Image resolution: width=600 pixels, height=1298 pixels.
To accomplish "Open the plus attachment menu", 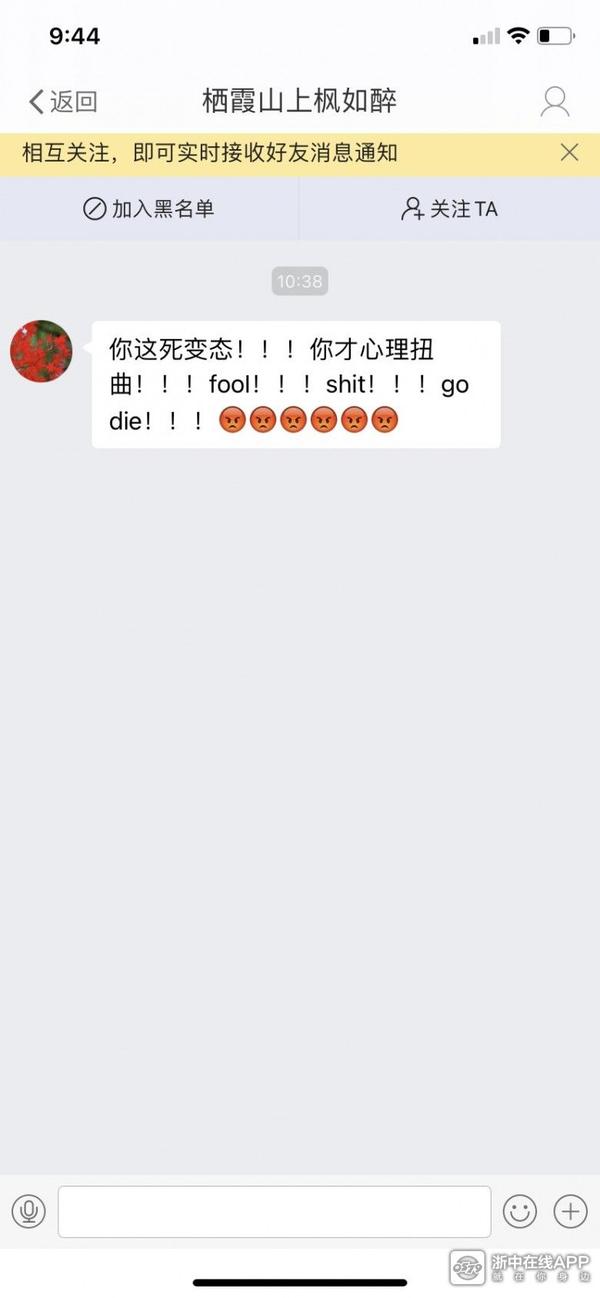I will click(x=570, y=1212).
